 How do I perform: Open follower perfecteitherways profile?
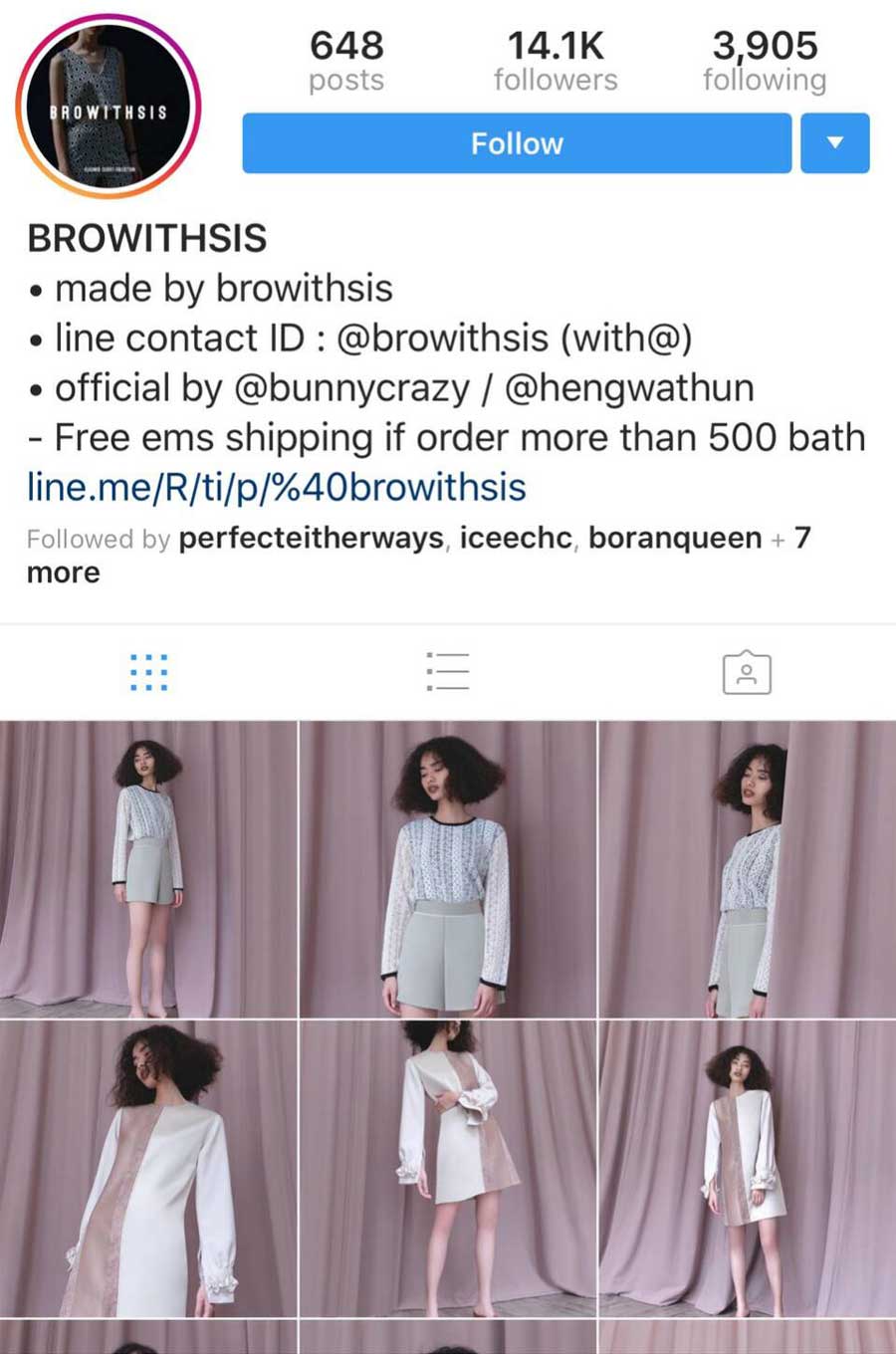coord(311,539)
